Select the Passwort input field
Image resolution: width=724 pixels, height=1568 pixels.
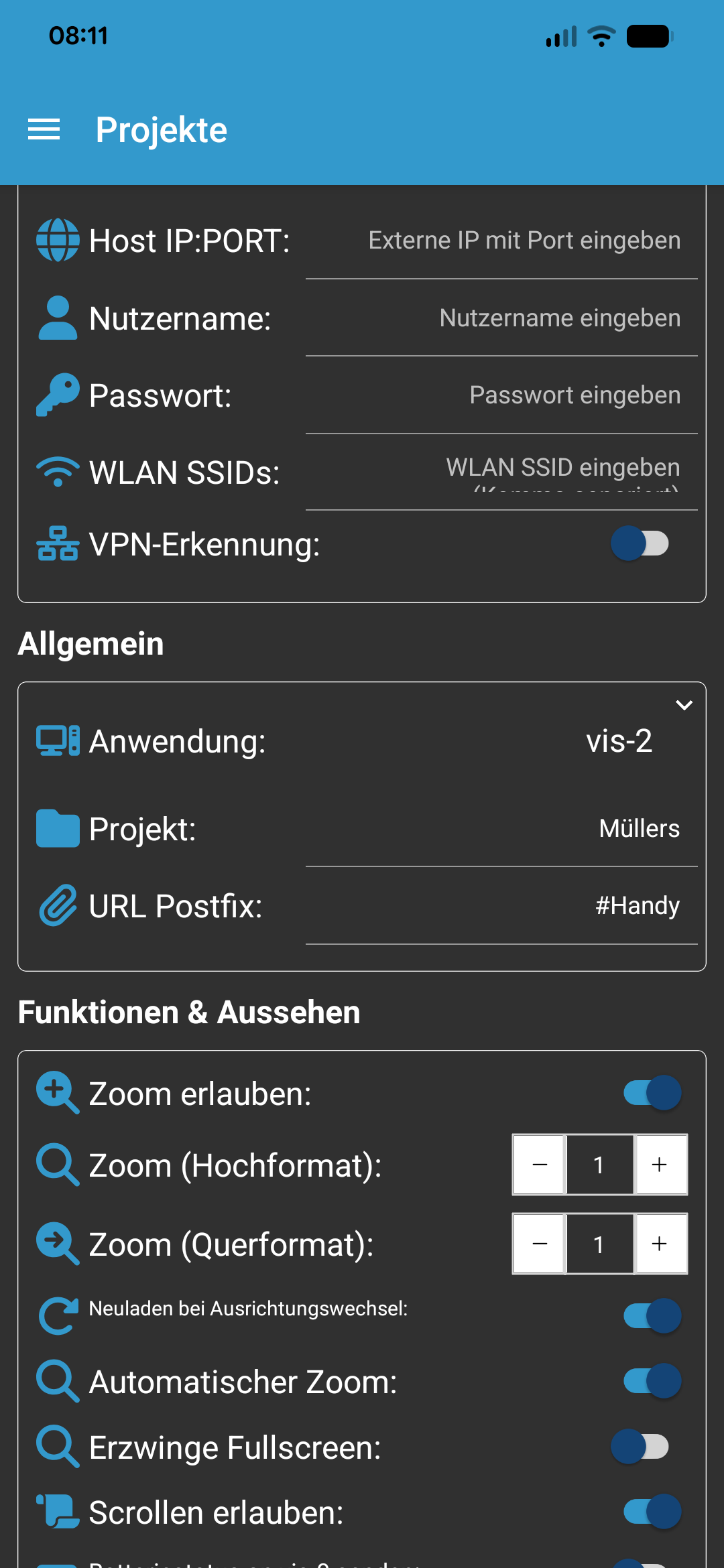[x=501, y=395]
